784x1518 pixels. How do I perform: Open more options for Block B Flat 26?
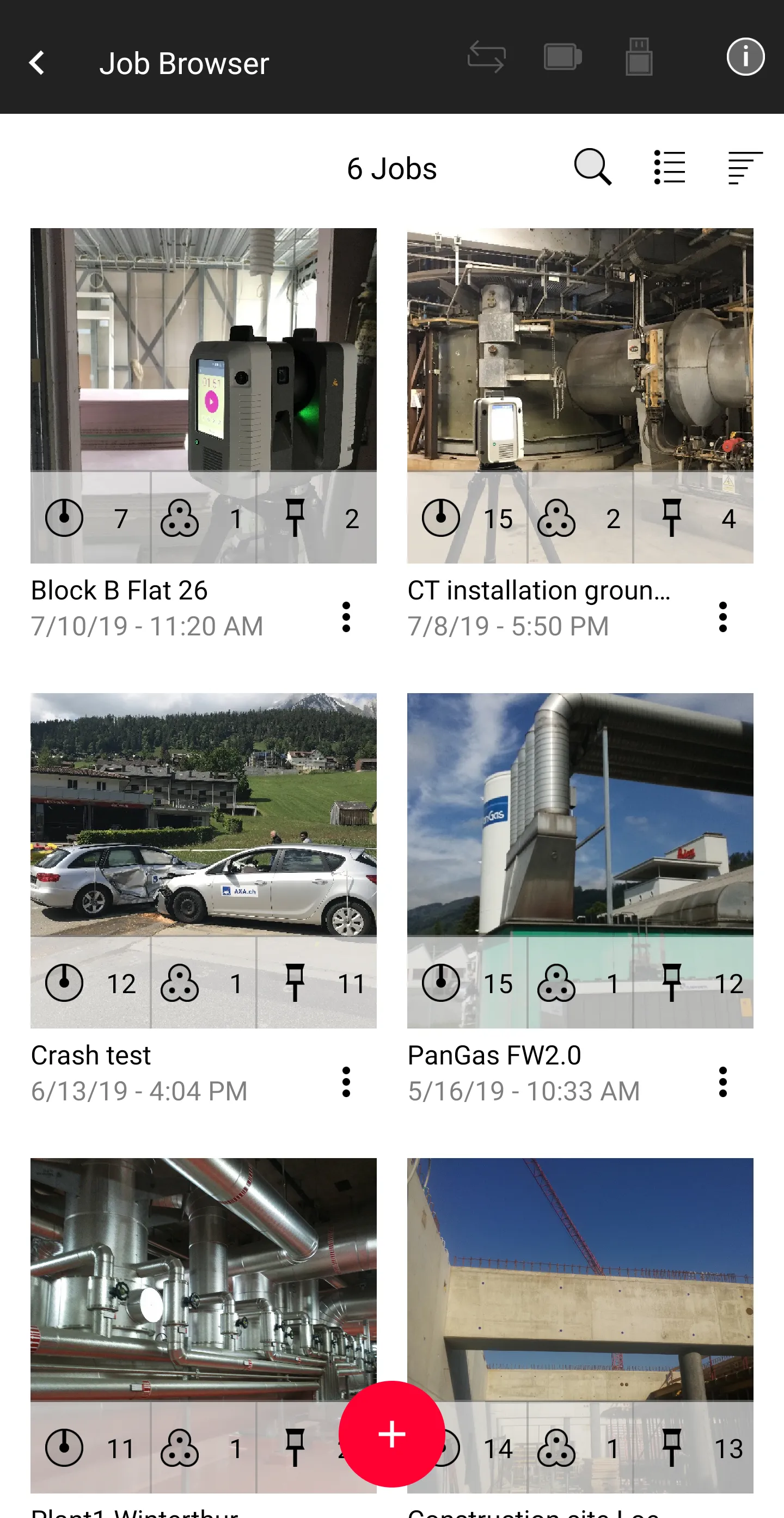[x=346, y=617]
